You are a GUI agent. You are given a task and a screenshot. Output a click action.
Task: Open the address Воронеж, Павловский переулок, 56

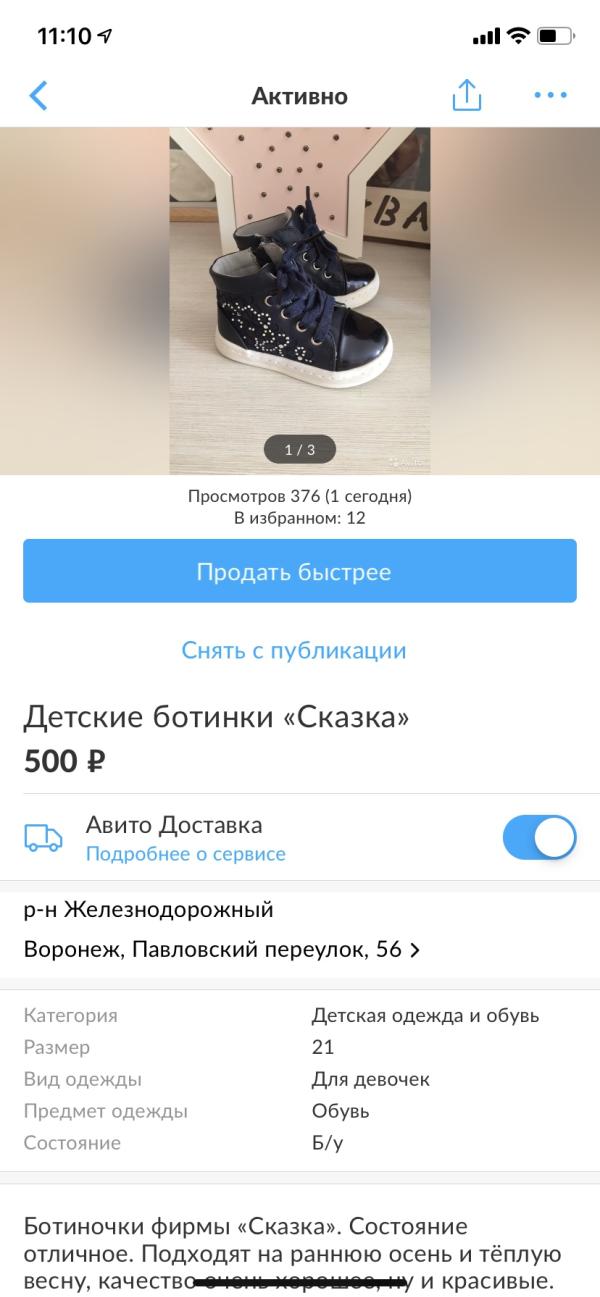220,950
